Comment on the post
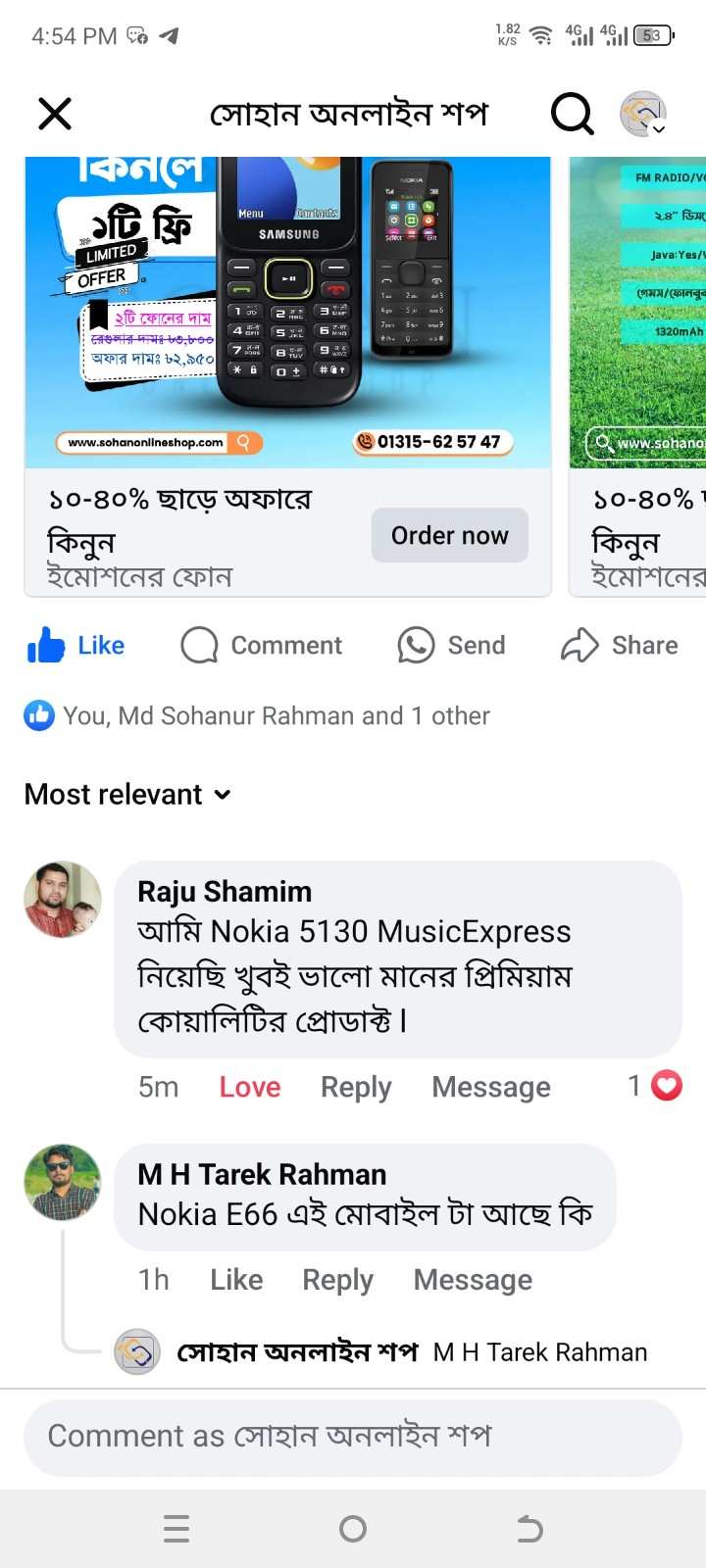 click(x=262, y=646)
